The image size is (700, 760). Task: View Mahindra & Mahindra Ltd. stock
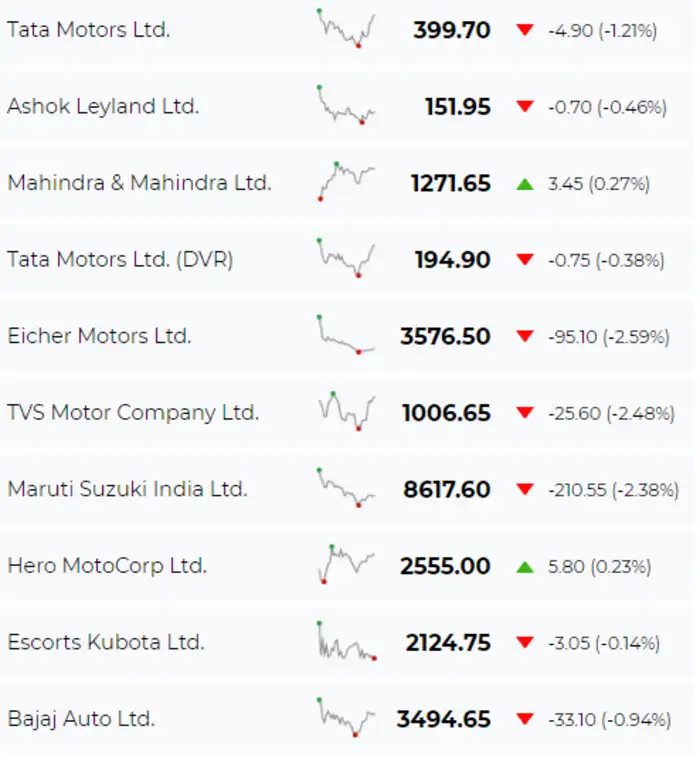click(139, 183)
